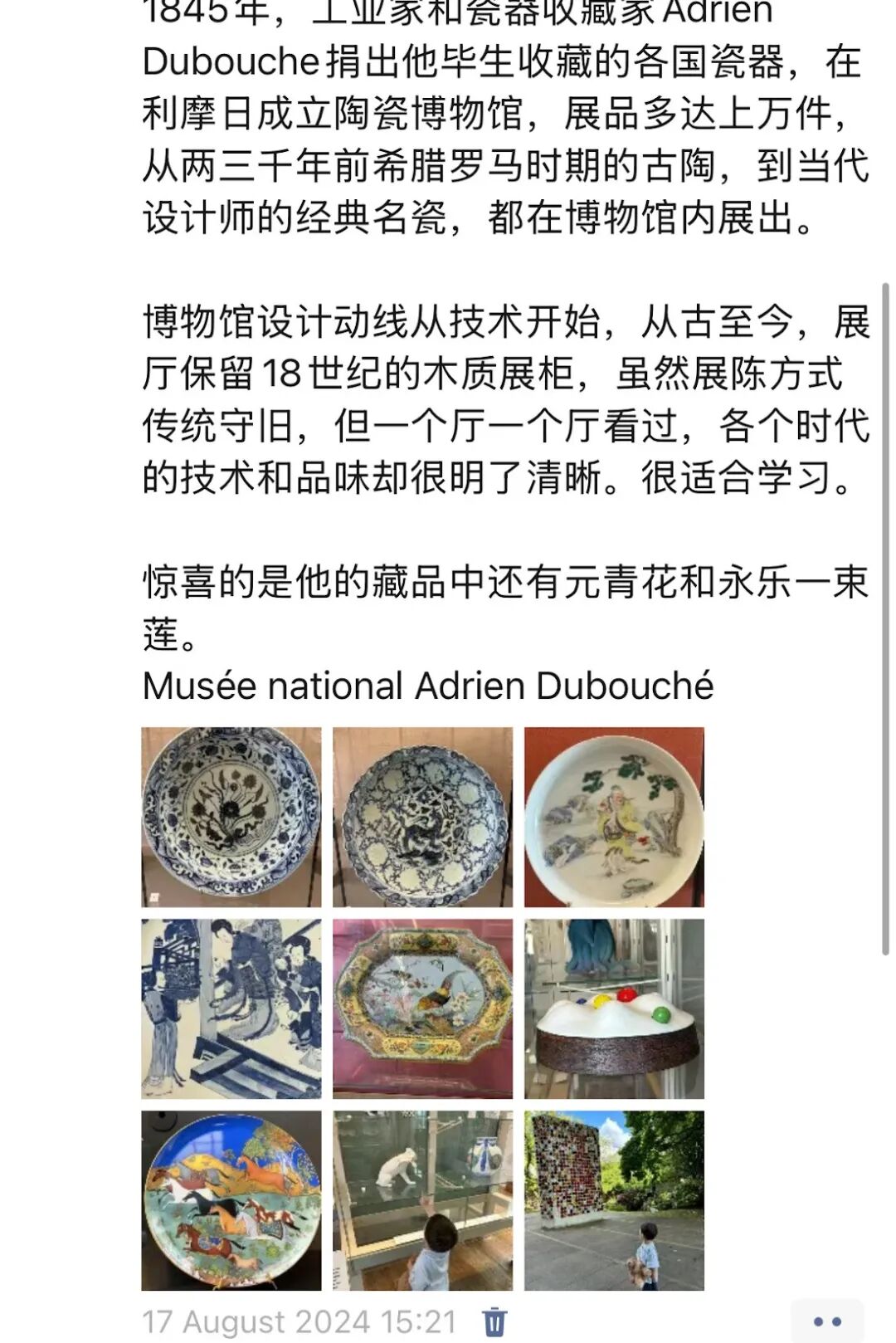Open the blue-and-white figures tile photo
This screenshot has width=896, height=1343.
pyautogui.click(x=231, y=1008)
